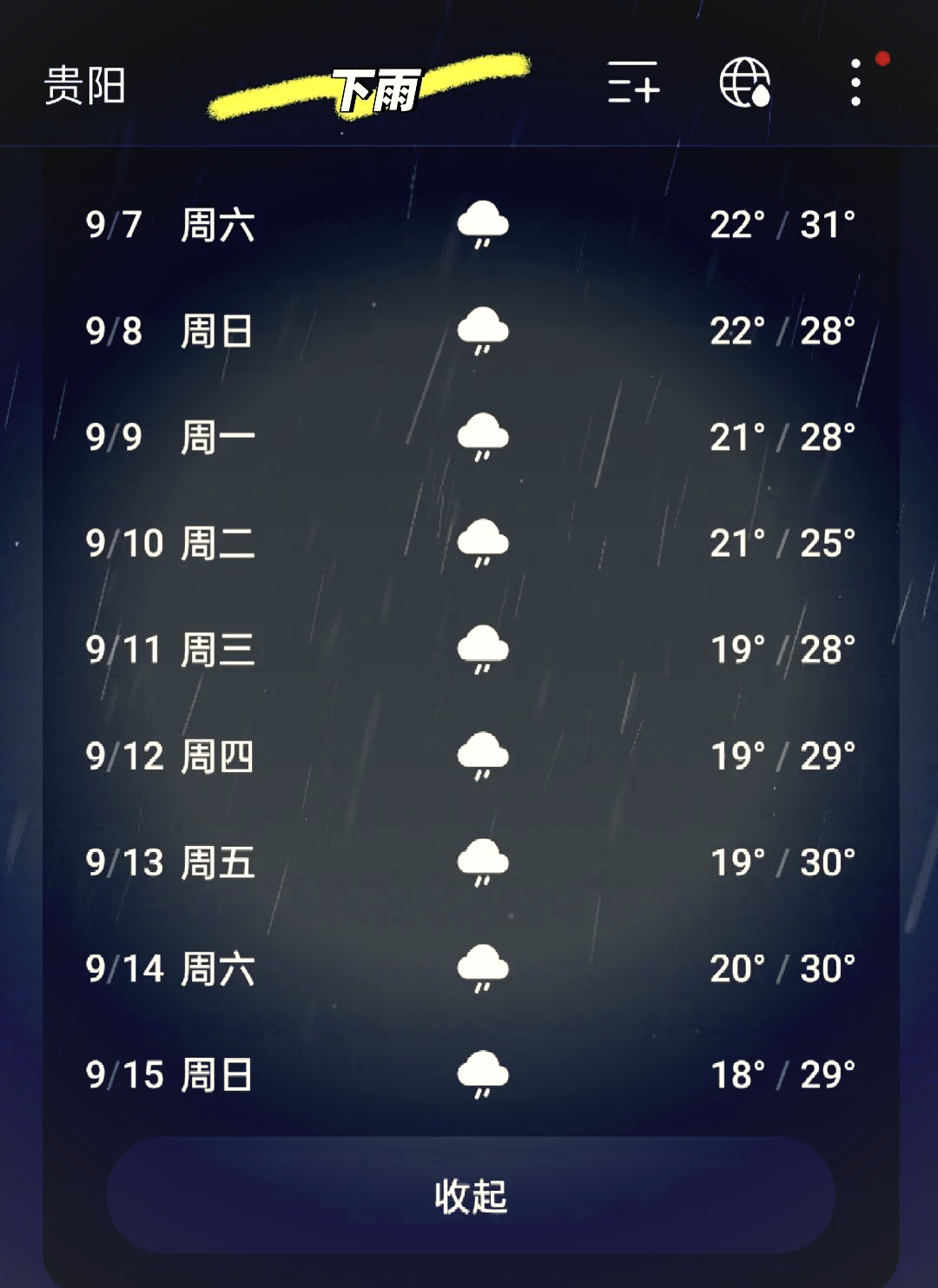Open the add-city list icon
Viewport: 938px width, 1288px height.
pyautogui.click(x=635, y=85)
